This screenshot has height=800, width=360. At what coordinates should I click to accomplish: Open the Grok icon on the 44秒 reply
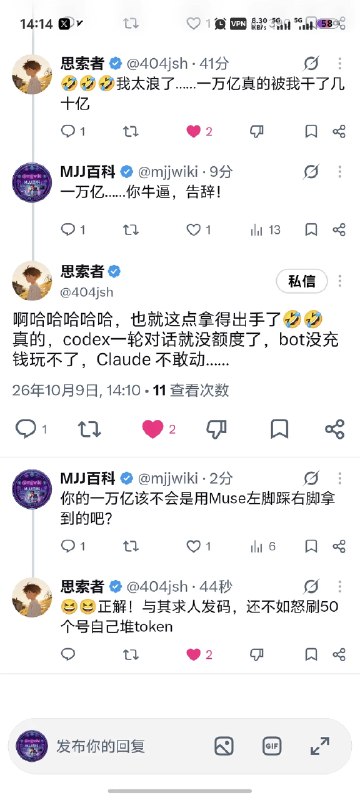311,586
